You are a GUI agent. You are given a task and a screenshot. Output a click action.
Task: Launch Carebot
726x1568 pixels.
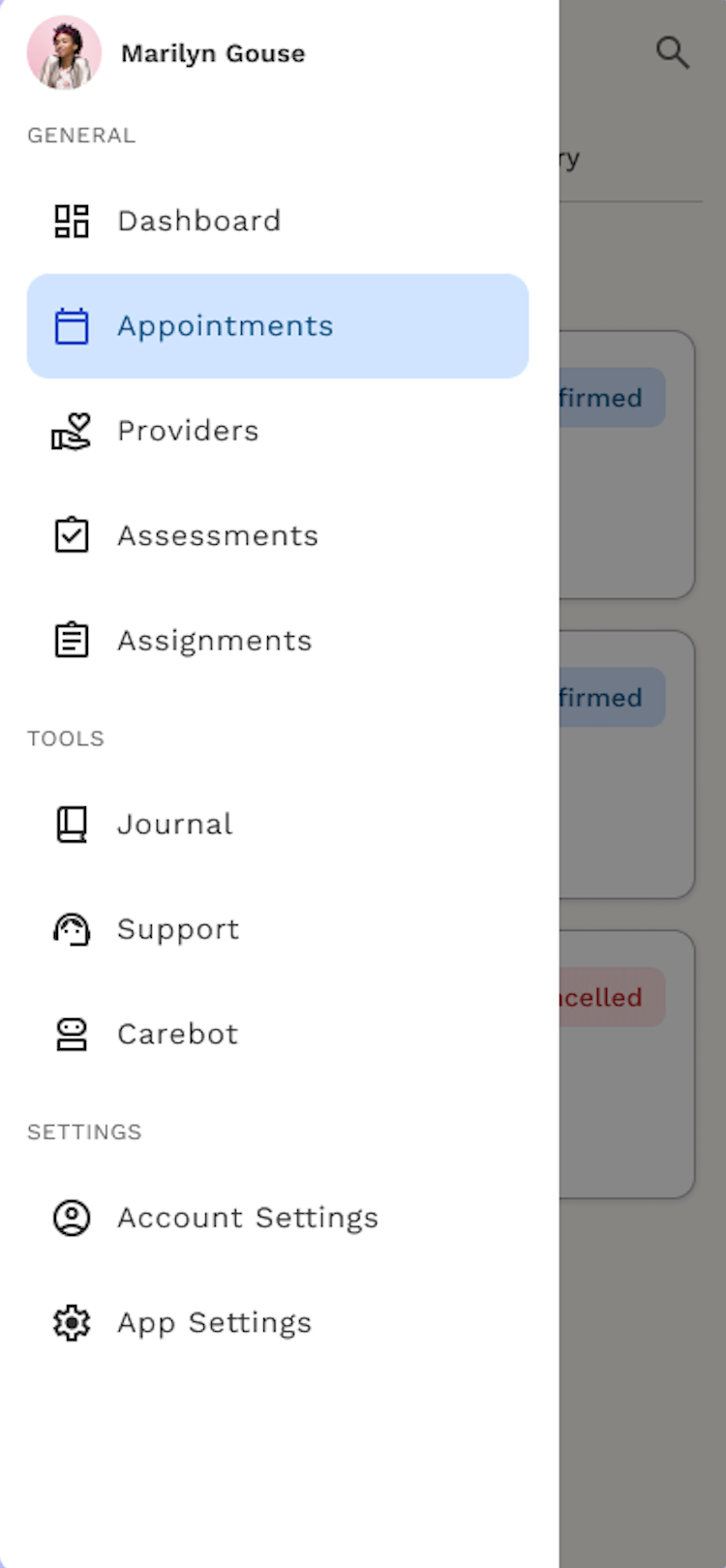click(x=177, y=1034)
